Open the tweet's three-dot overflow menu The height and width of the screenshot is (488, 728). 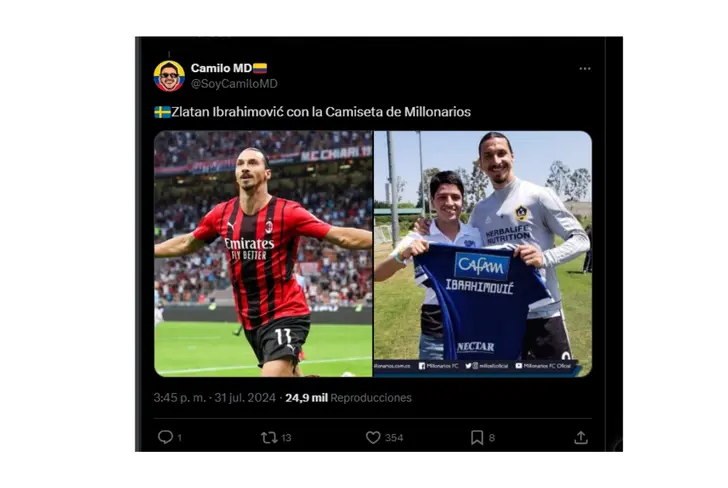[x=585, y=68]
